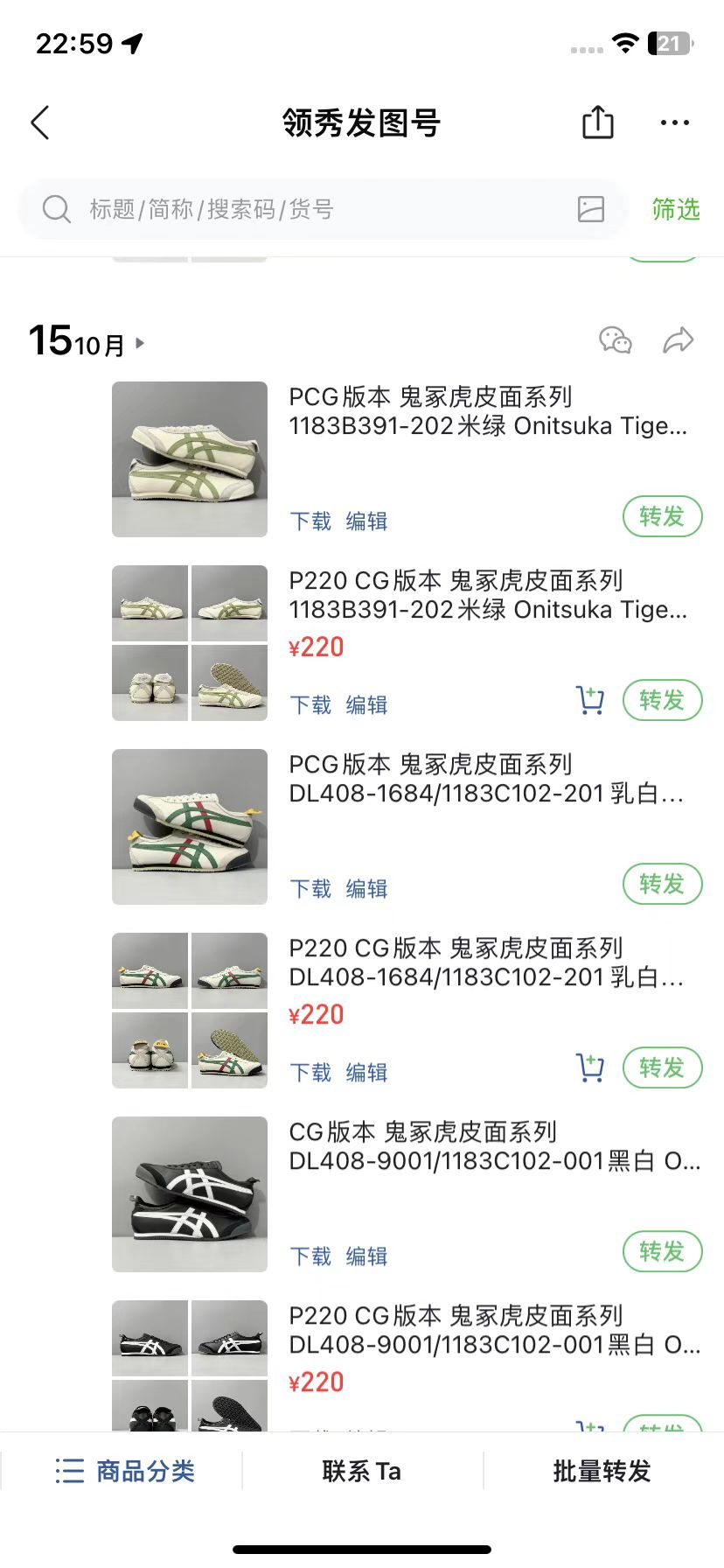Share this page using the top share icon

598,122
